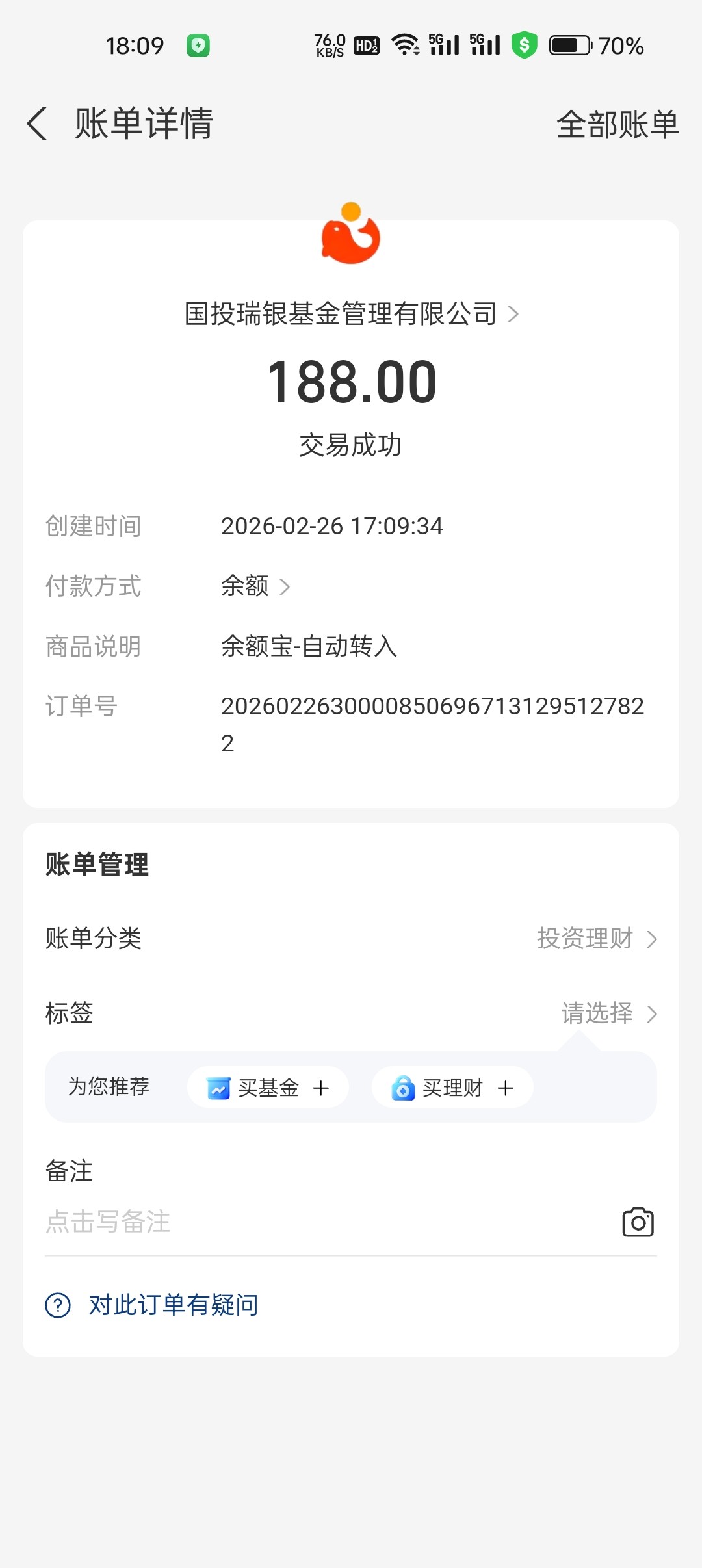Viewport: 702px width, 1568px height.
Task: Click the camera icon beside the remark field
Action: tap(637, 1222)
